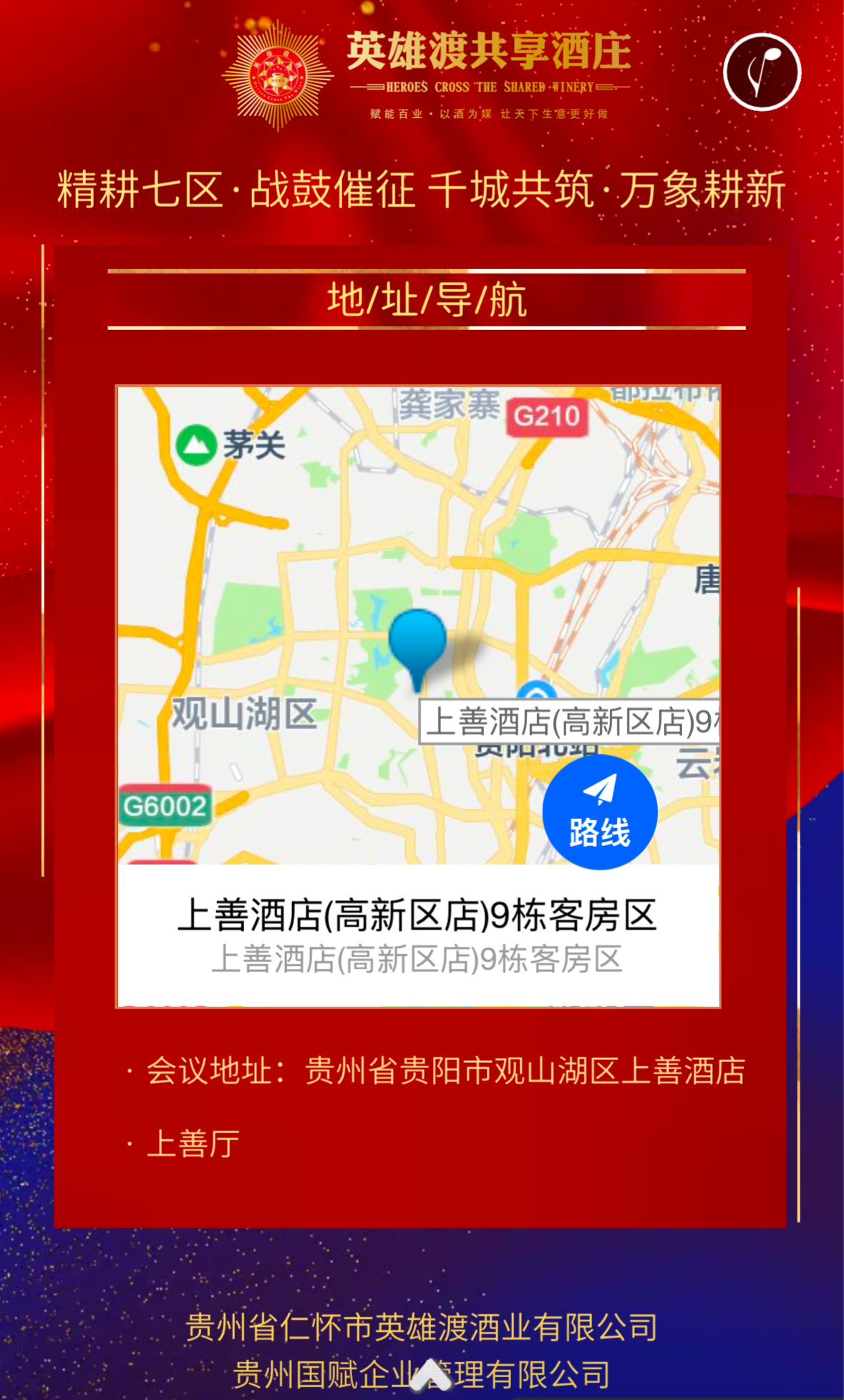Tap the up arrow for next page
Viewport: 844px width, 1400px height.
[430, 1374]
